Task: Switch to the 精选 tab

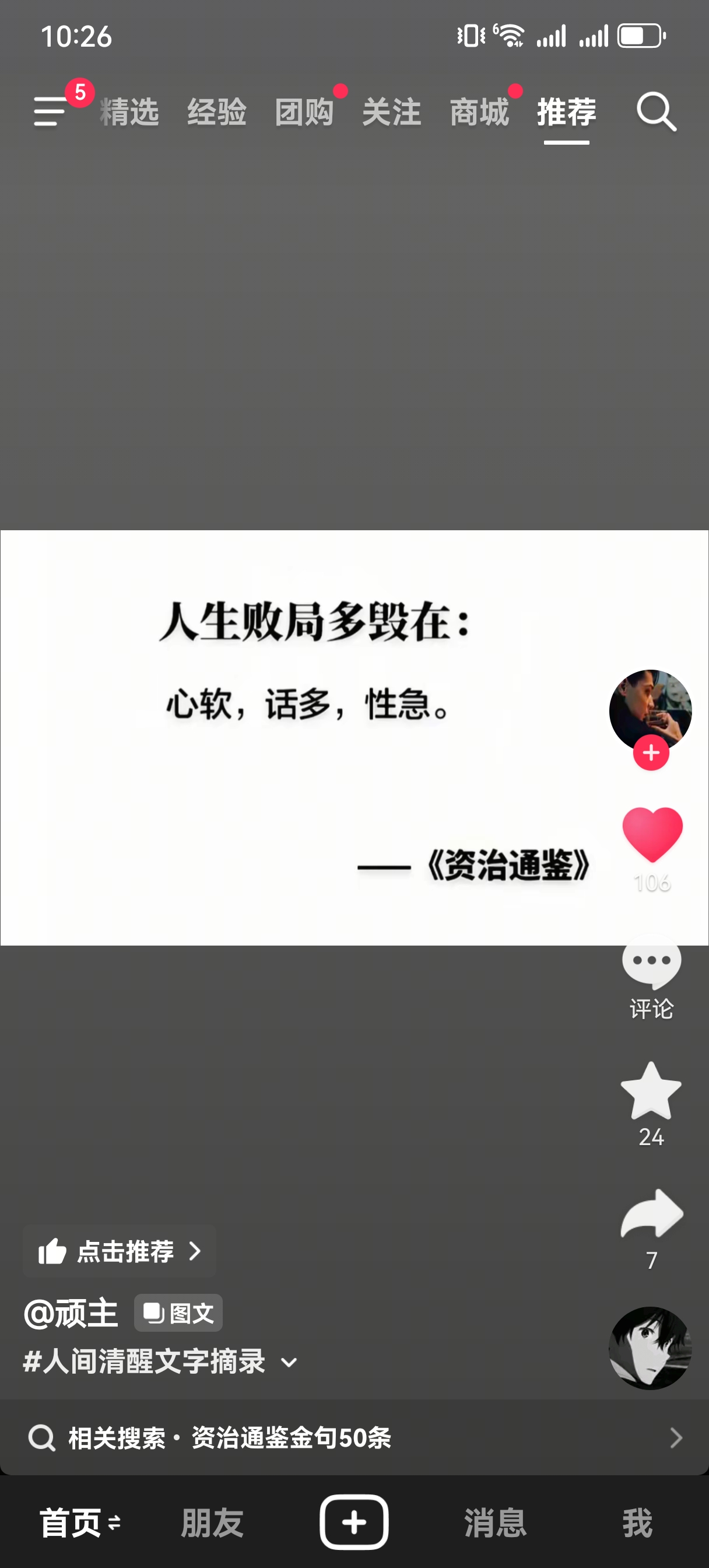Action: click(x=129, y=112)
